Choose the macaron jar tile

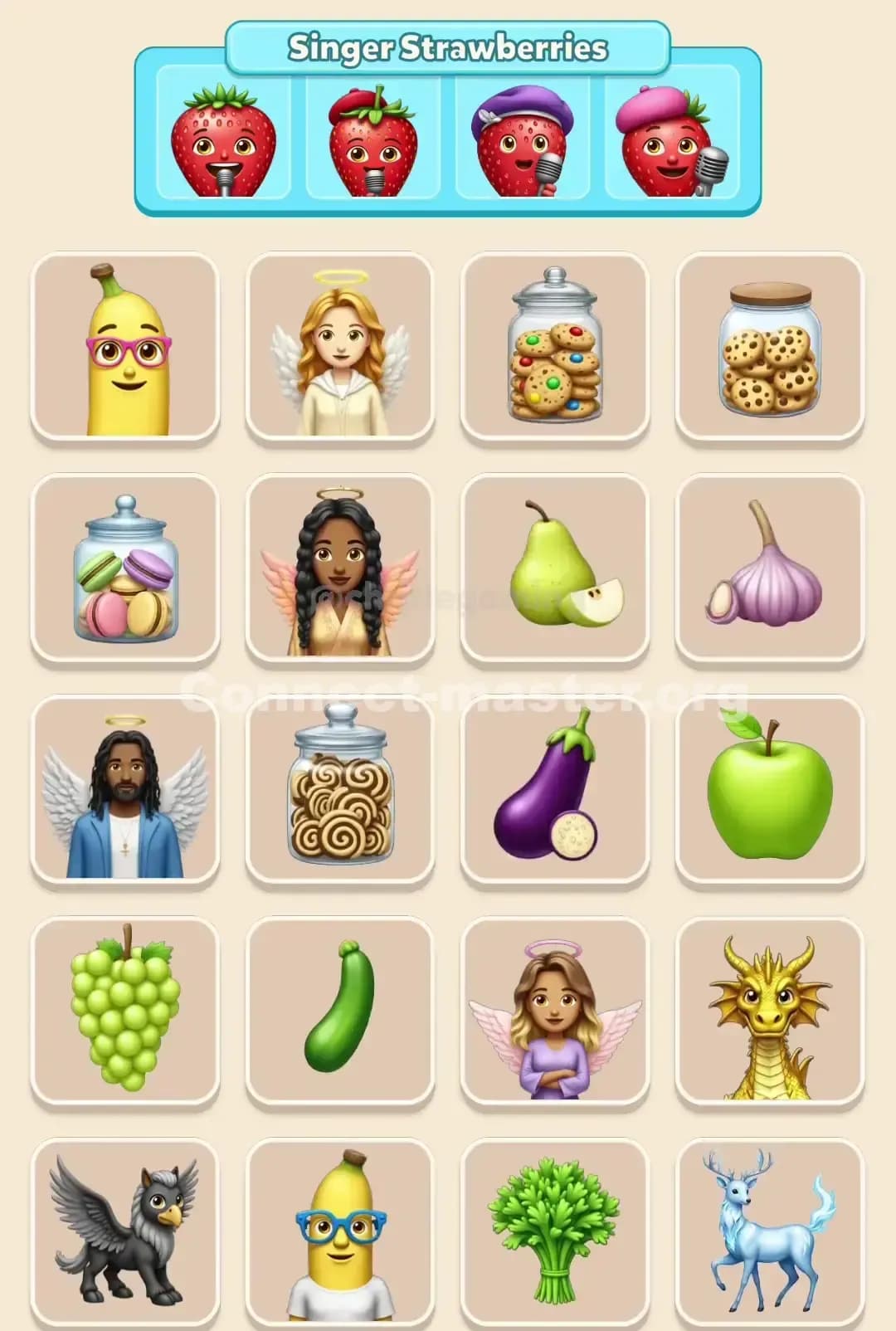[x=125, y=568]
